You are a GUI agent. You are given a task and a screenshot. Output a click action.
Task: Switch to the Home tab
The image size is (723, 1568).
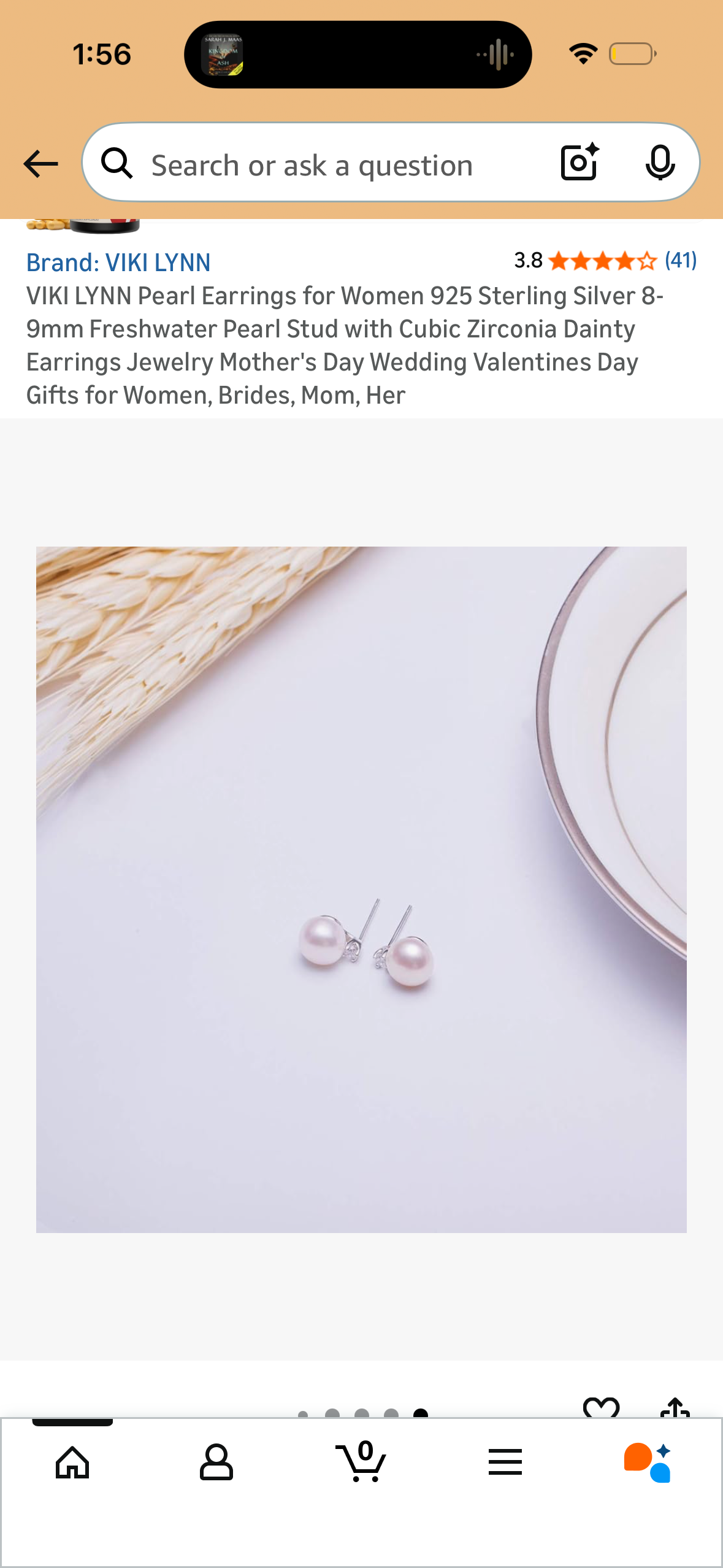coord(72,1462)
